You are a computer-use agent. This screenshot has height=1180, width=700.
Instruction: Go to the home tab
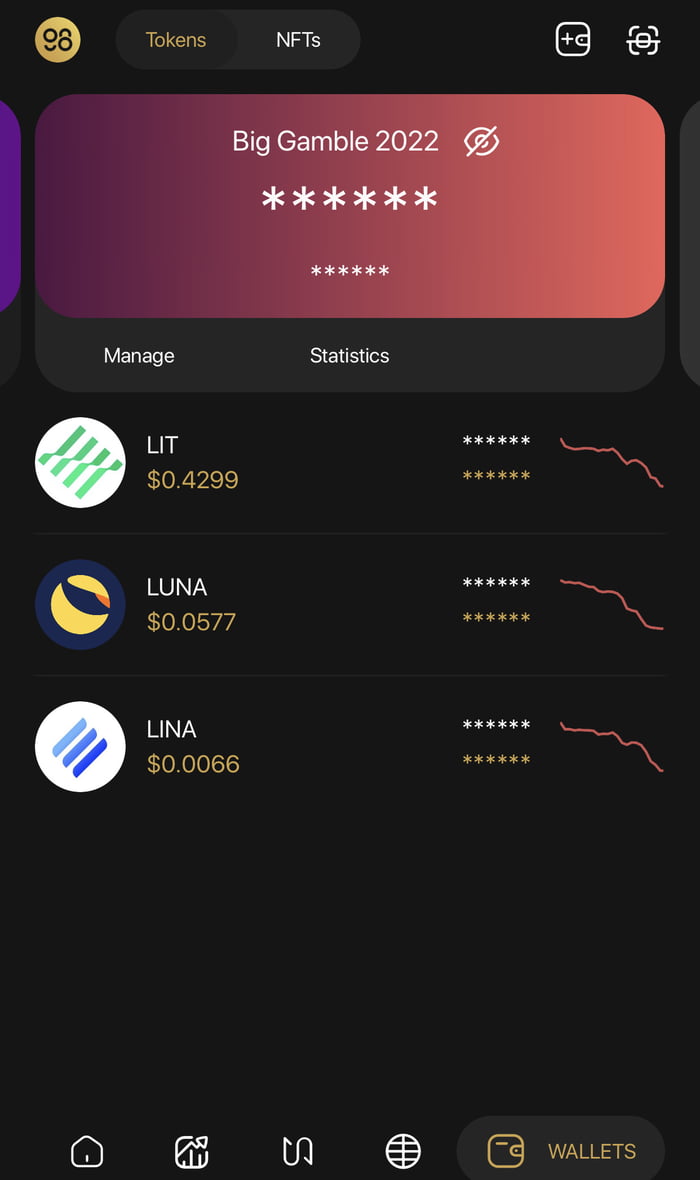pos(87,1151)
